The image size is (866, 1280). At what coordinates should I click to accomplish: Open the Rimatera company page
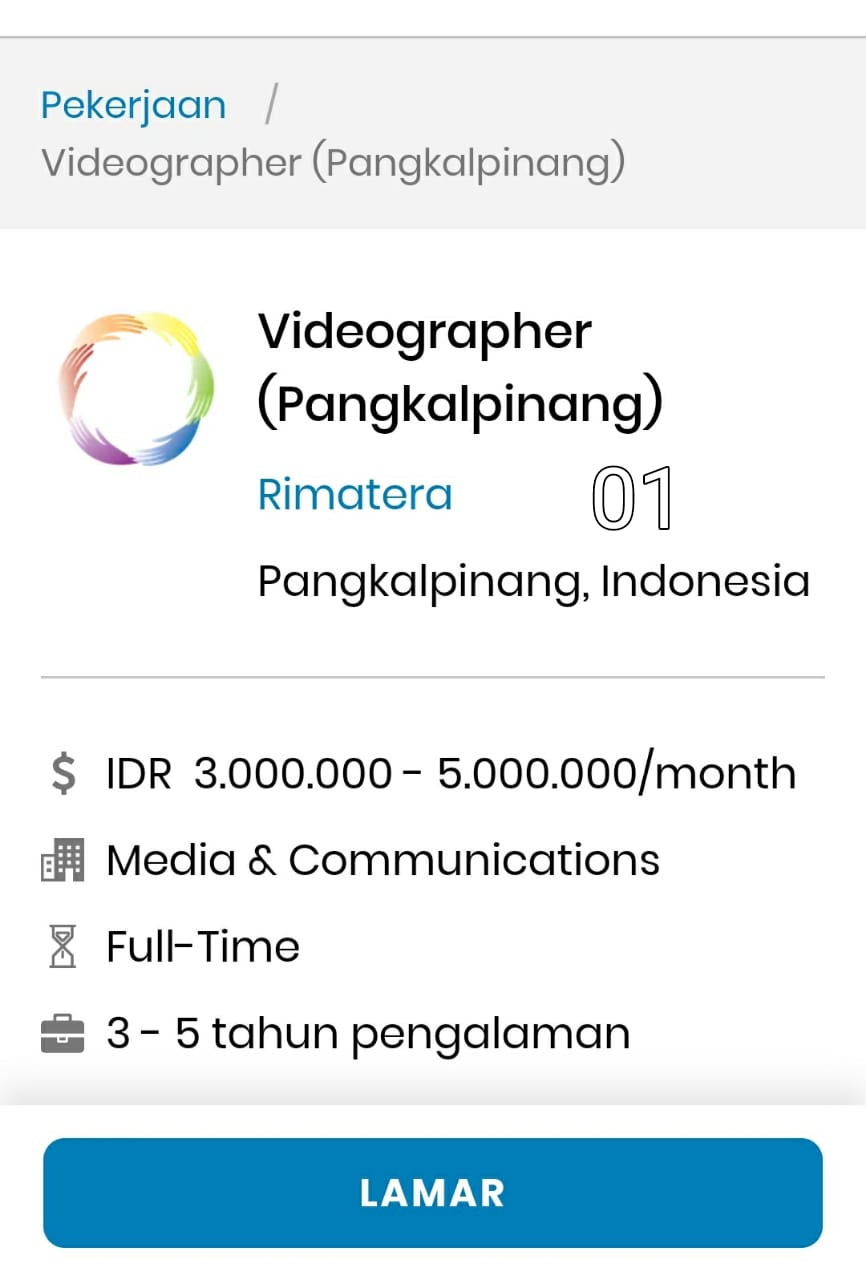point(355,495)
